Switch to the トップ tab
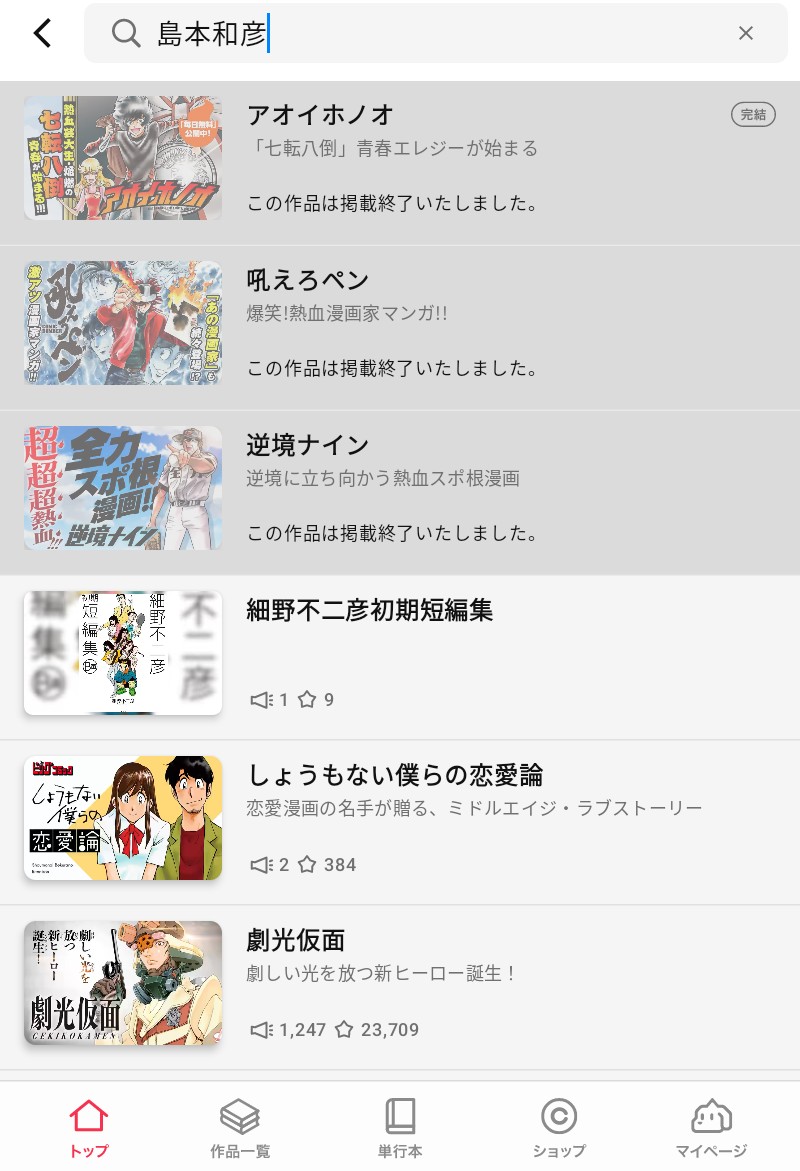 pos(89,1128)
